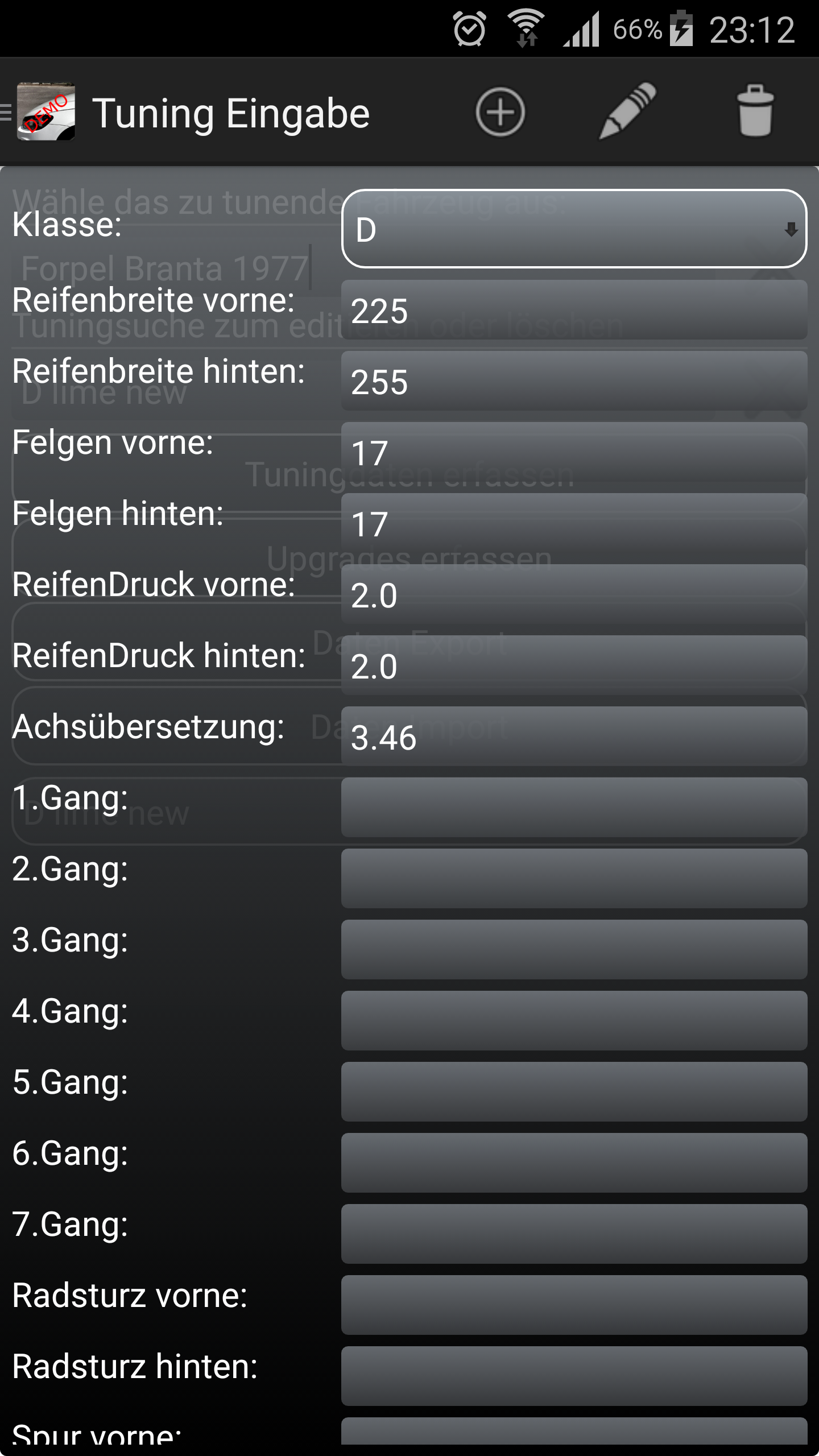Image resolution: width=819 pixels, height=1456 pixels.
Task: Edit the Reifenbreite hinten field
Action: (x=573, y=381)
